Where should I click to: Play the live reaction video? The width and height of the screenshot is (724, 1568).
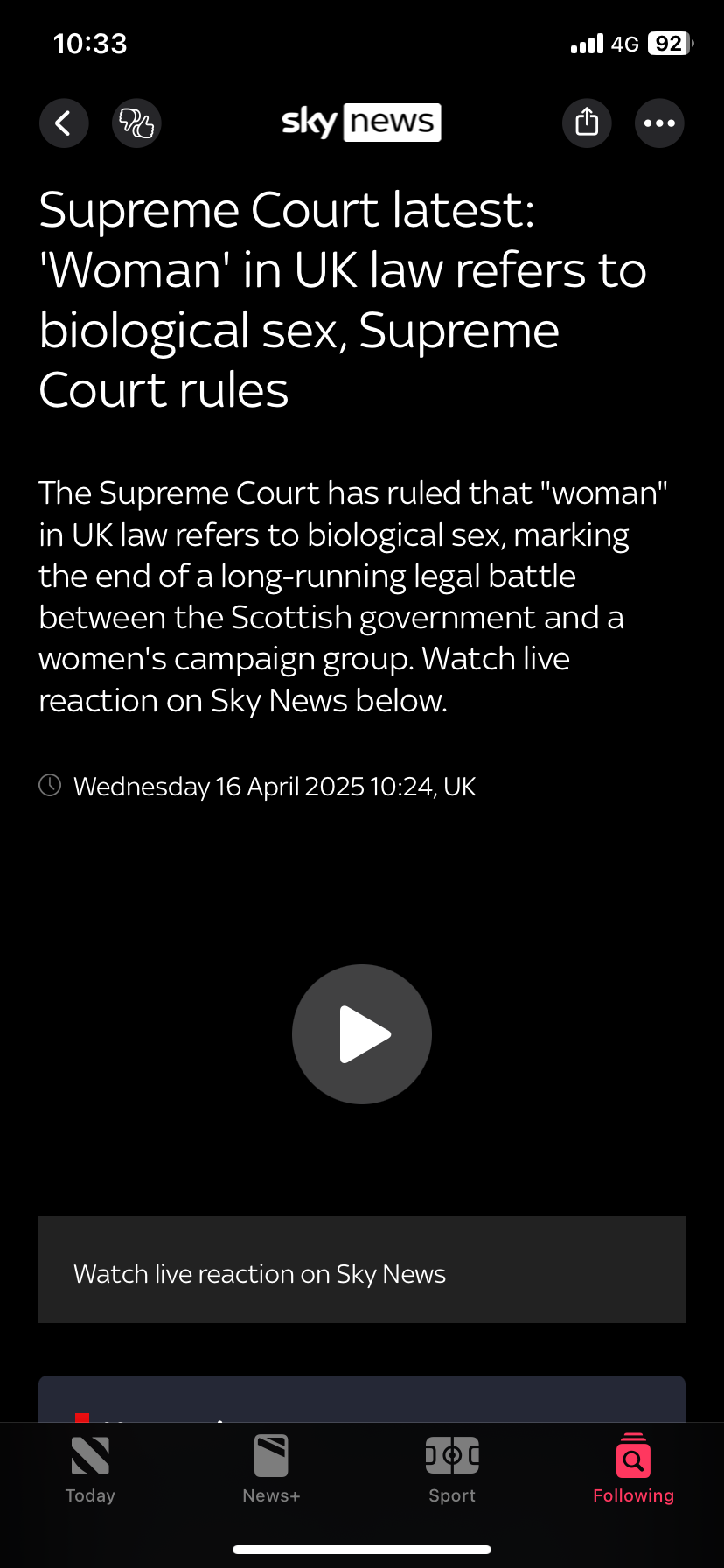[x=362, y=1034]
